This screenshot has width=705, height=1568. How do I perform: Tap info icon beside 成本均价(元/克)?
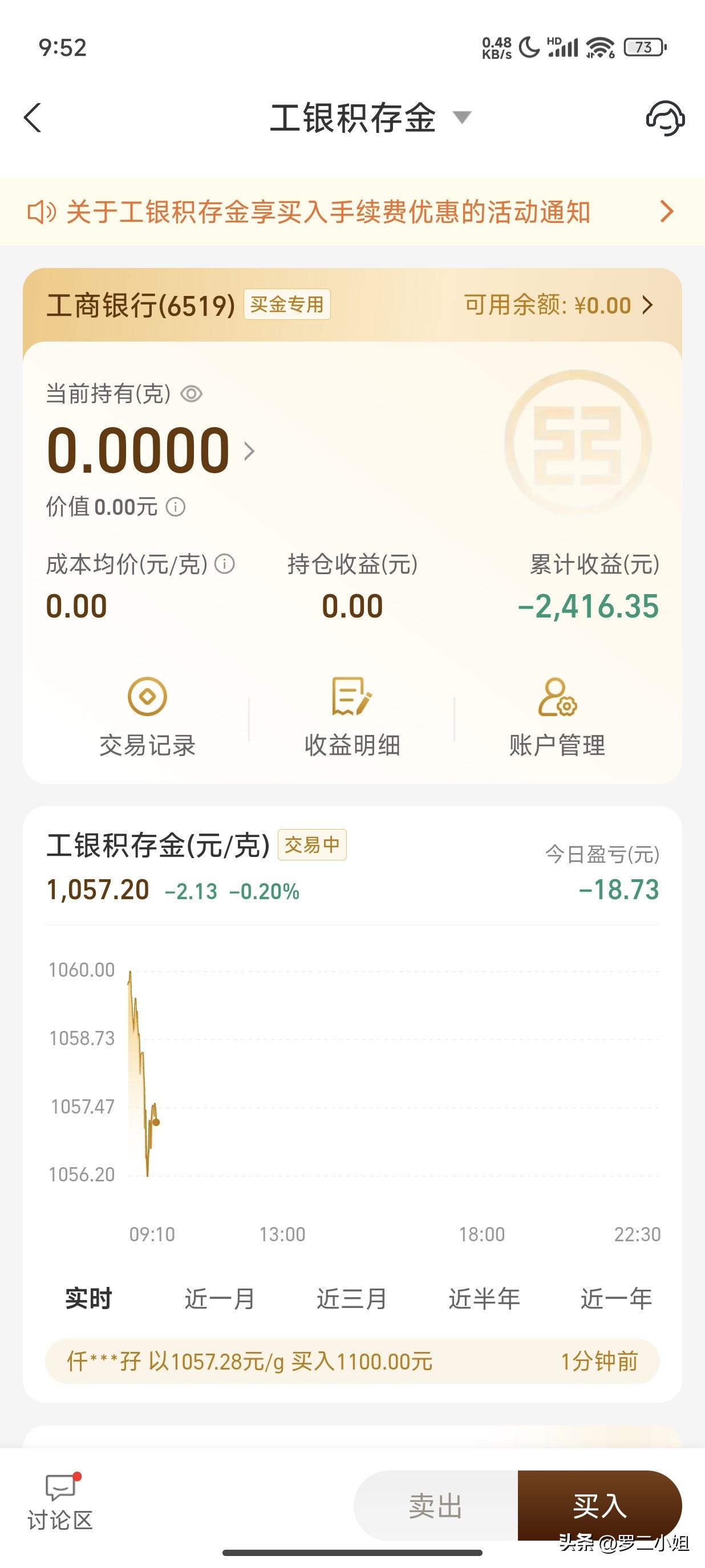pyautogui.click(x=225, y=564)
